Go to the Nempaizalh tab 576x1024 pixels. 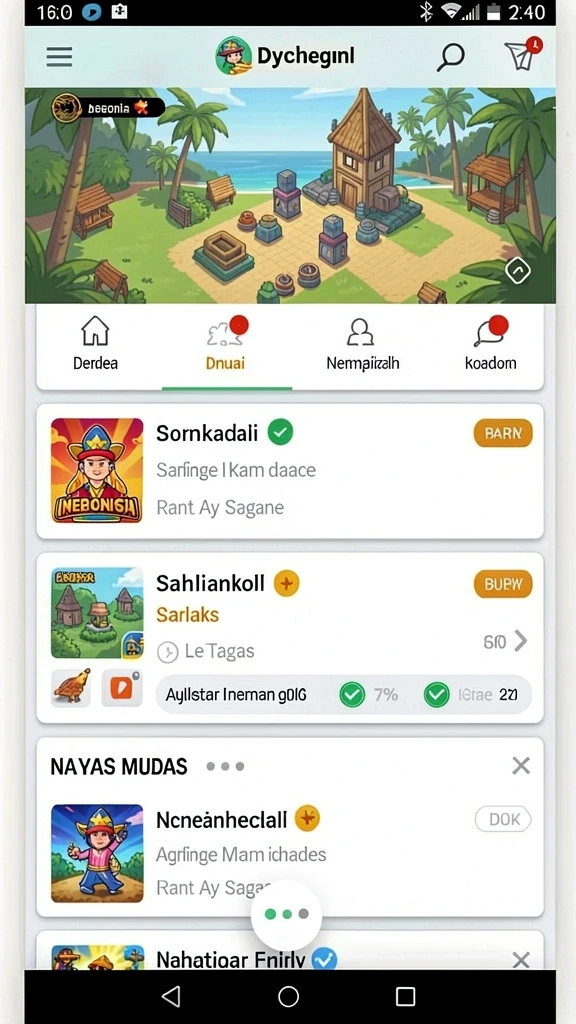362,346
